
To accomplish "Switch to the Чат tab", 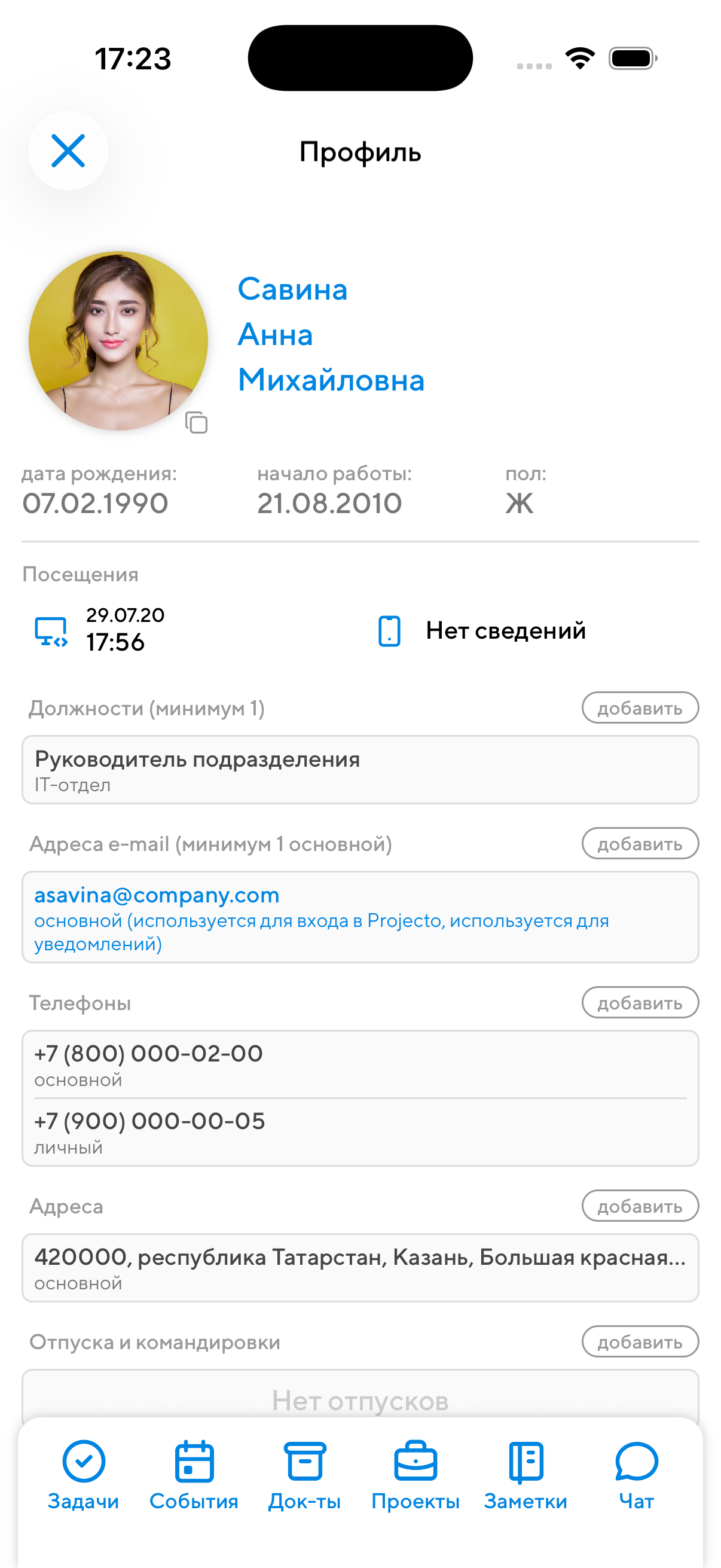I will 637,1475.
